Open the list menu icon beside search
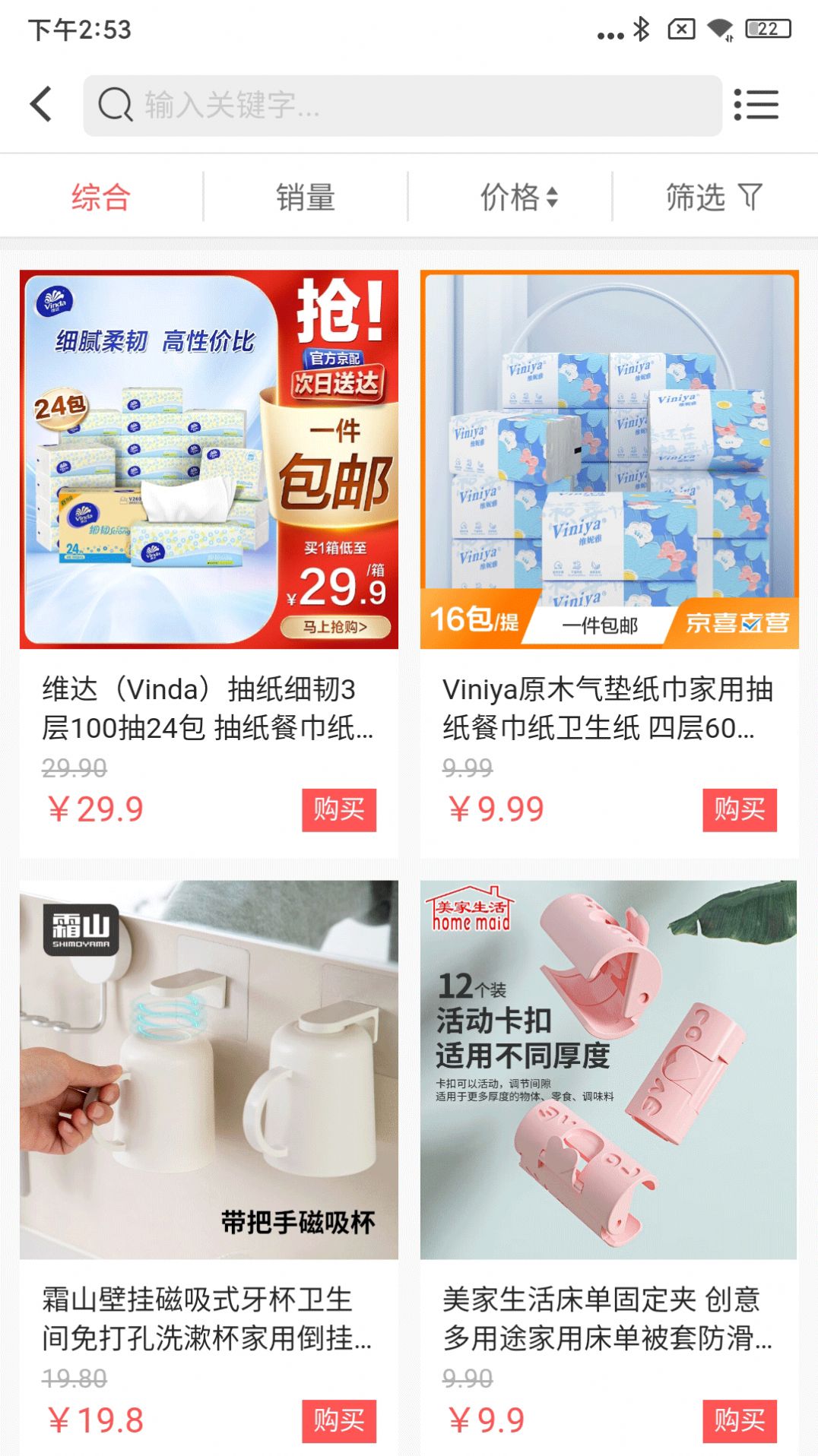Viewport: 818px width, 1456px height. (756, 105)
